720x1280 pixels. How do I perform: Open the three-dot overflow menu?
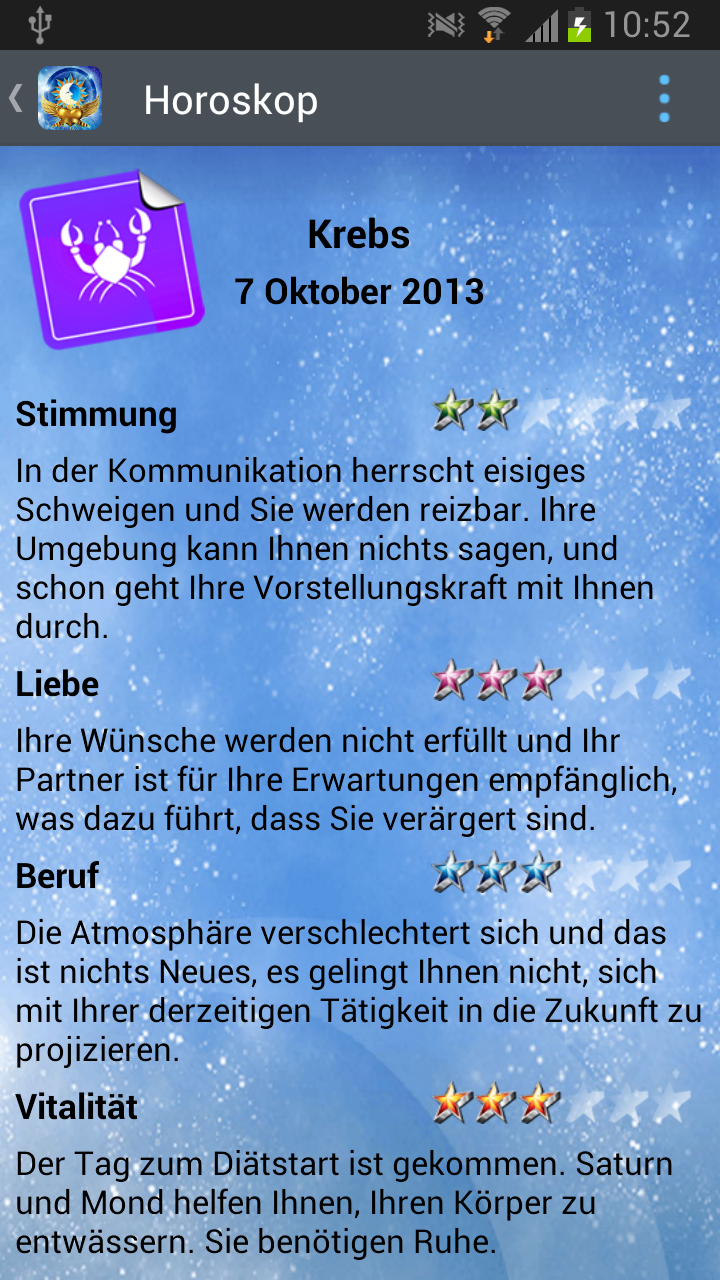pos(664,99)
